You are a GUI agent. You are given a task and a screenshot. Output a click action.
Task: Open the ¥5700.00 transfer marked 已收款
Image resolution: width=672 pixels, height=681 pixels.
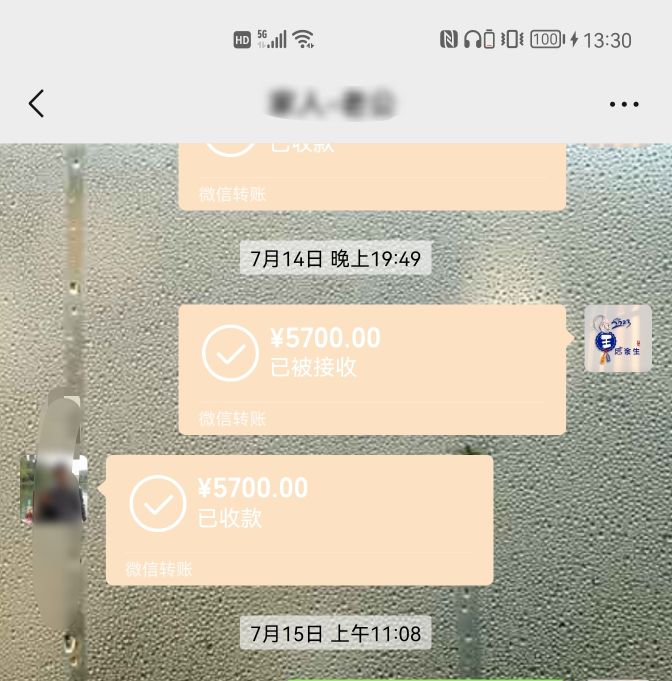click(x=298, y=518)
